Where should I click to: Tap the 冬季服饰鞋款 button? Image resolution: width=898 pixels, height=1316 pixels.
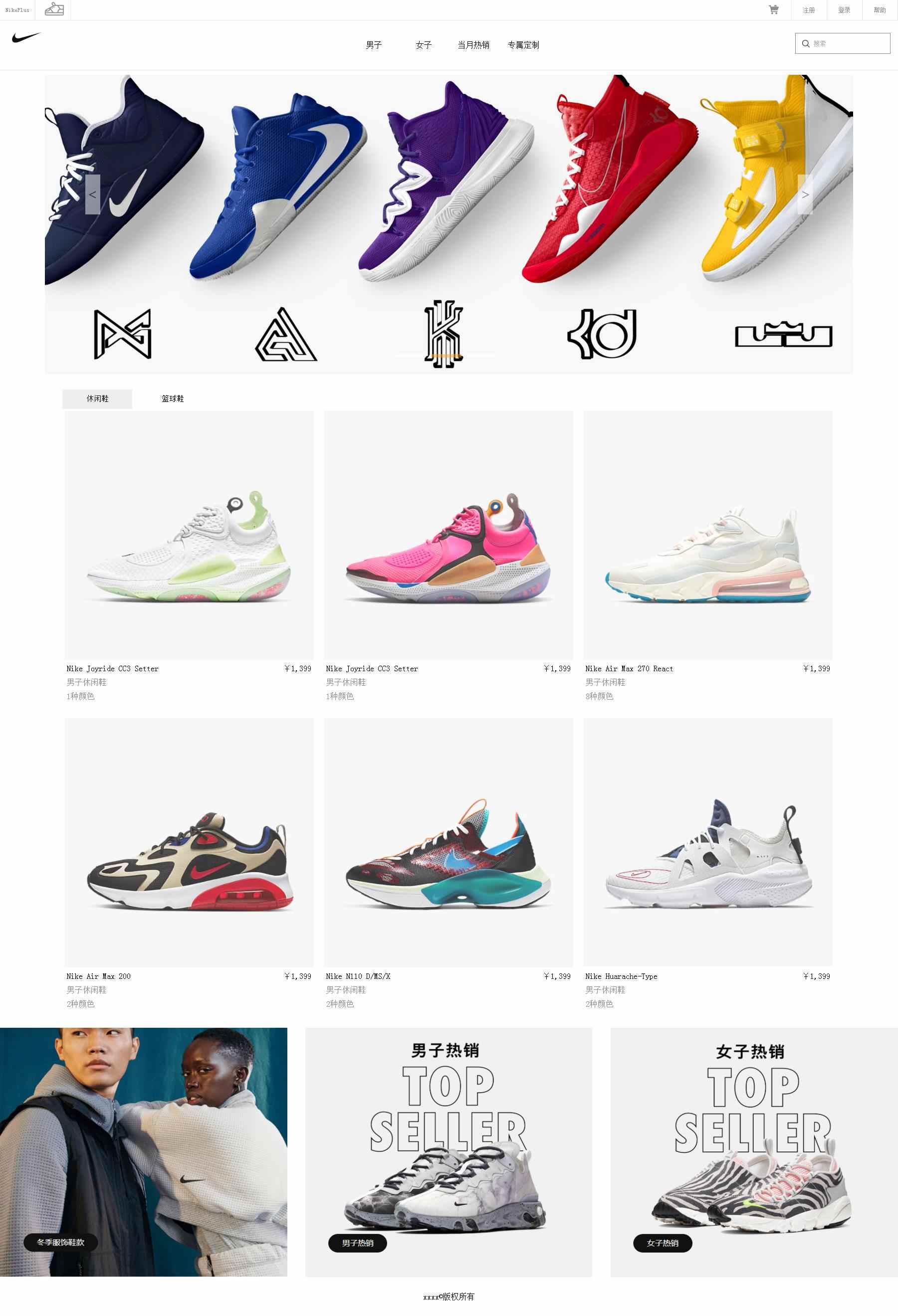[61, 1242]
